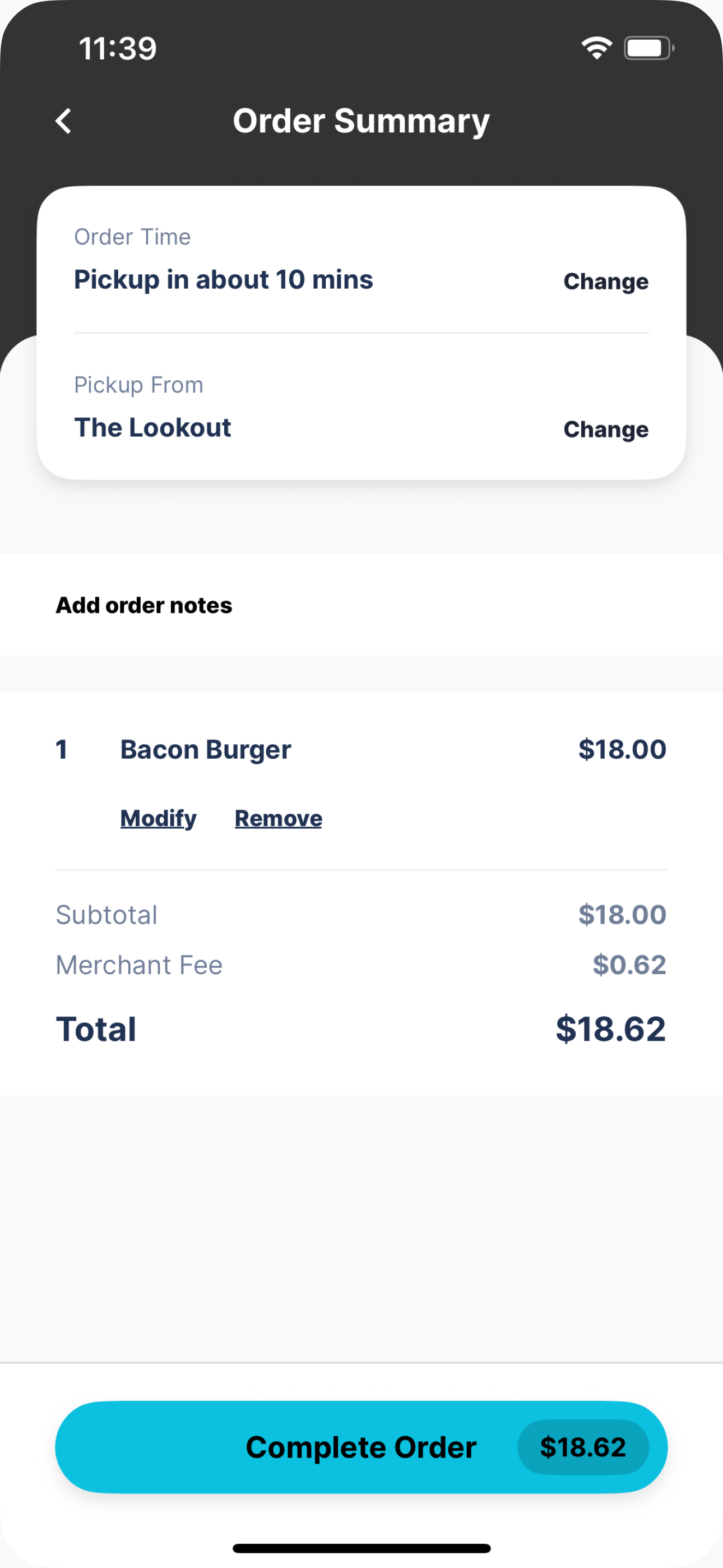Go back from Order Summary
This screenshot has height=1568, width=723.
pyautogui.click(x=63, y=121)
